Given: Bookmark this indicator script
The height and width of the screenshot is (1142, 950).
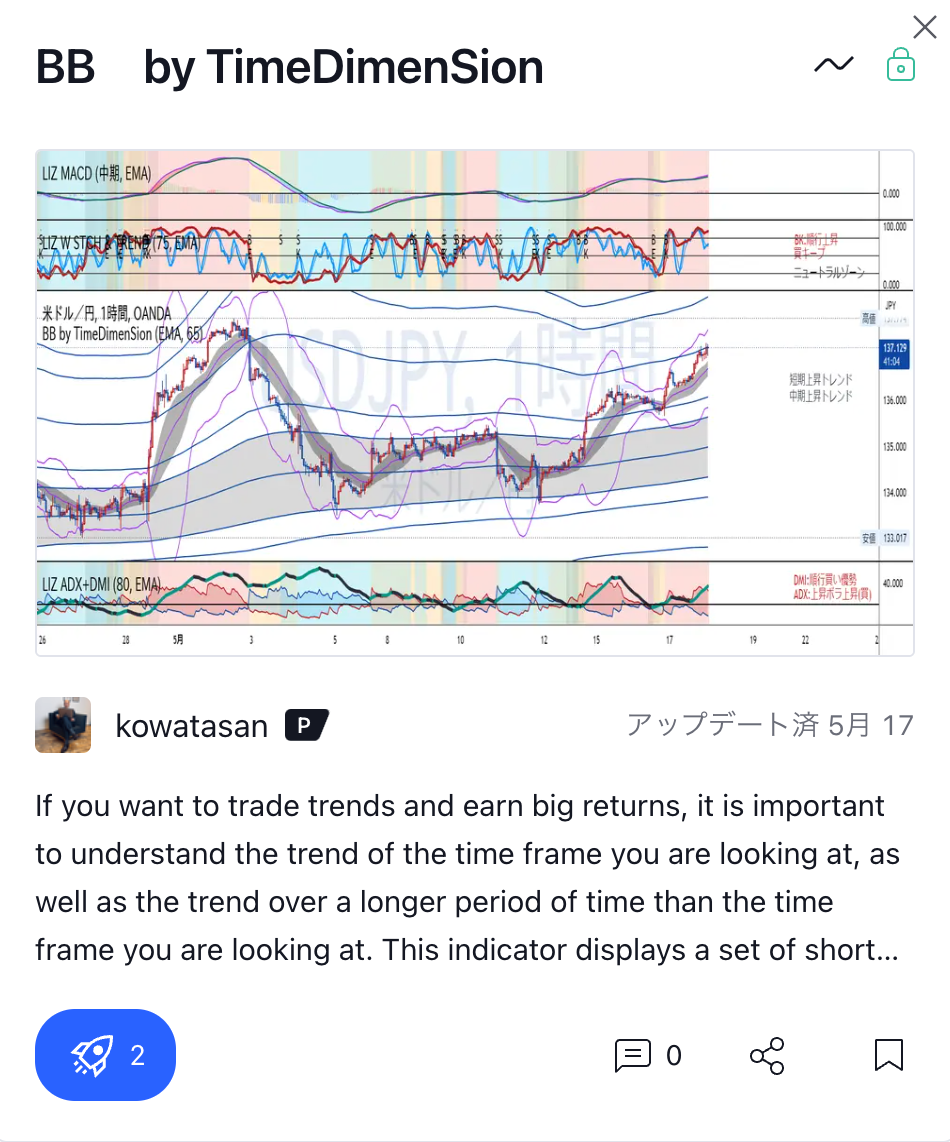Looking at the screenshot, I should pyautogui.click(x=889, y=1055).
